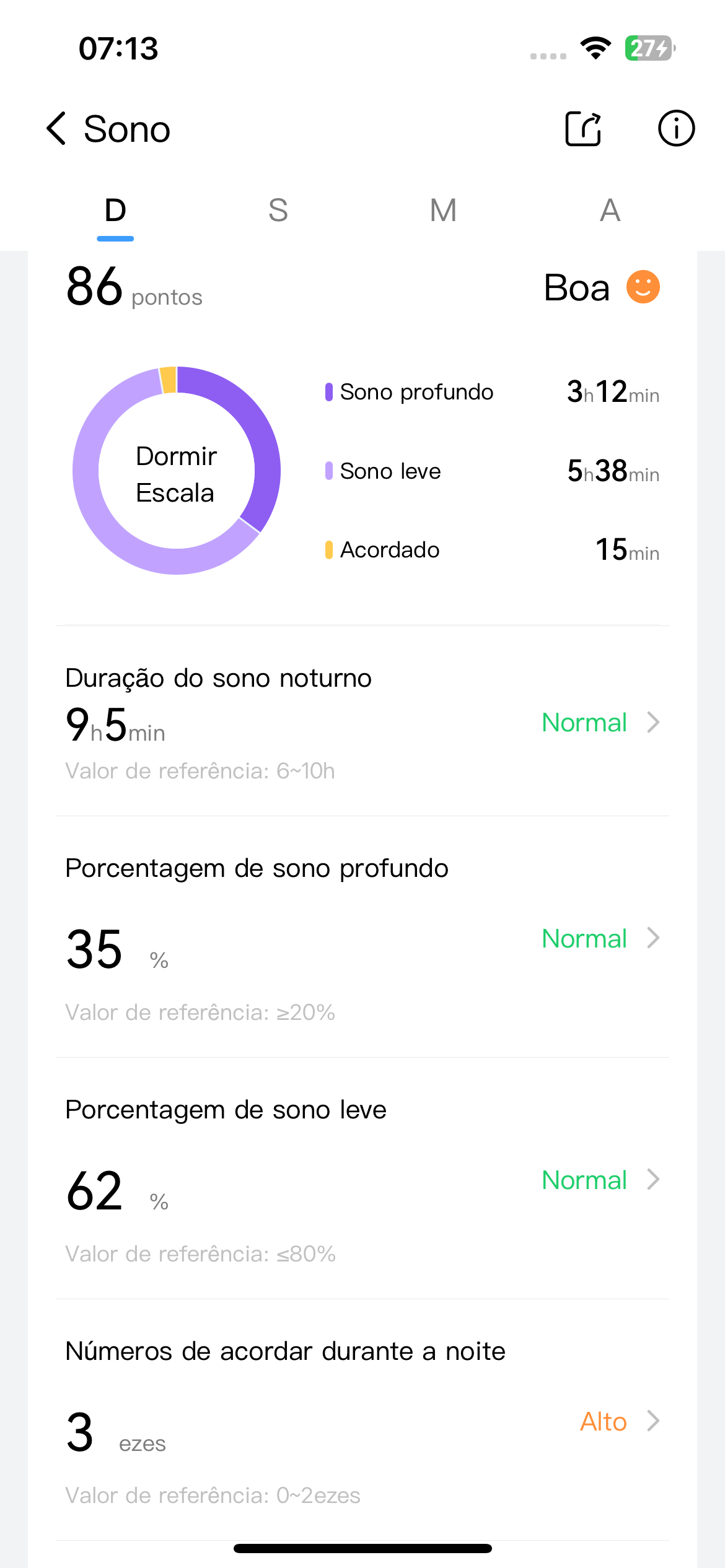Open Duração do sono noturno details
Screen dimensions: 725x1568
pos(600,723)
